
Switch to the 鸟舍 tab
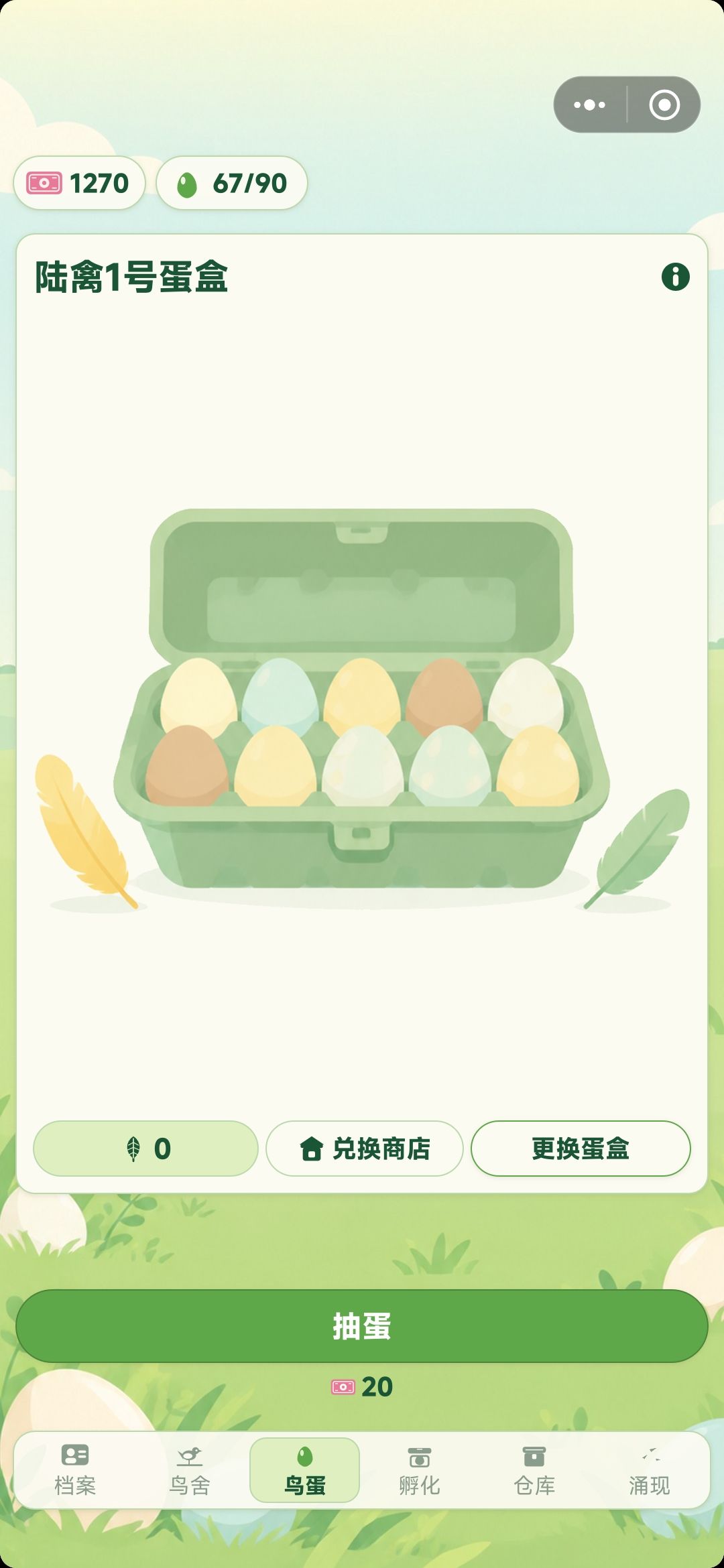click(190, 1470)
